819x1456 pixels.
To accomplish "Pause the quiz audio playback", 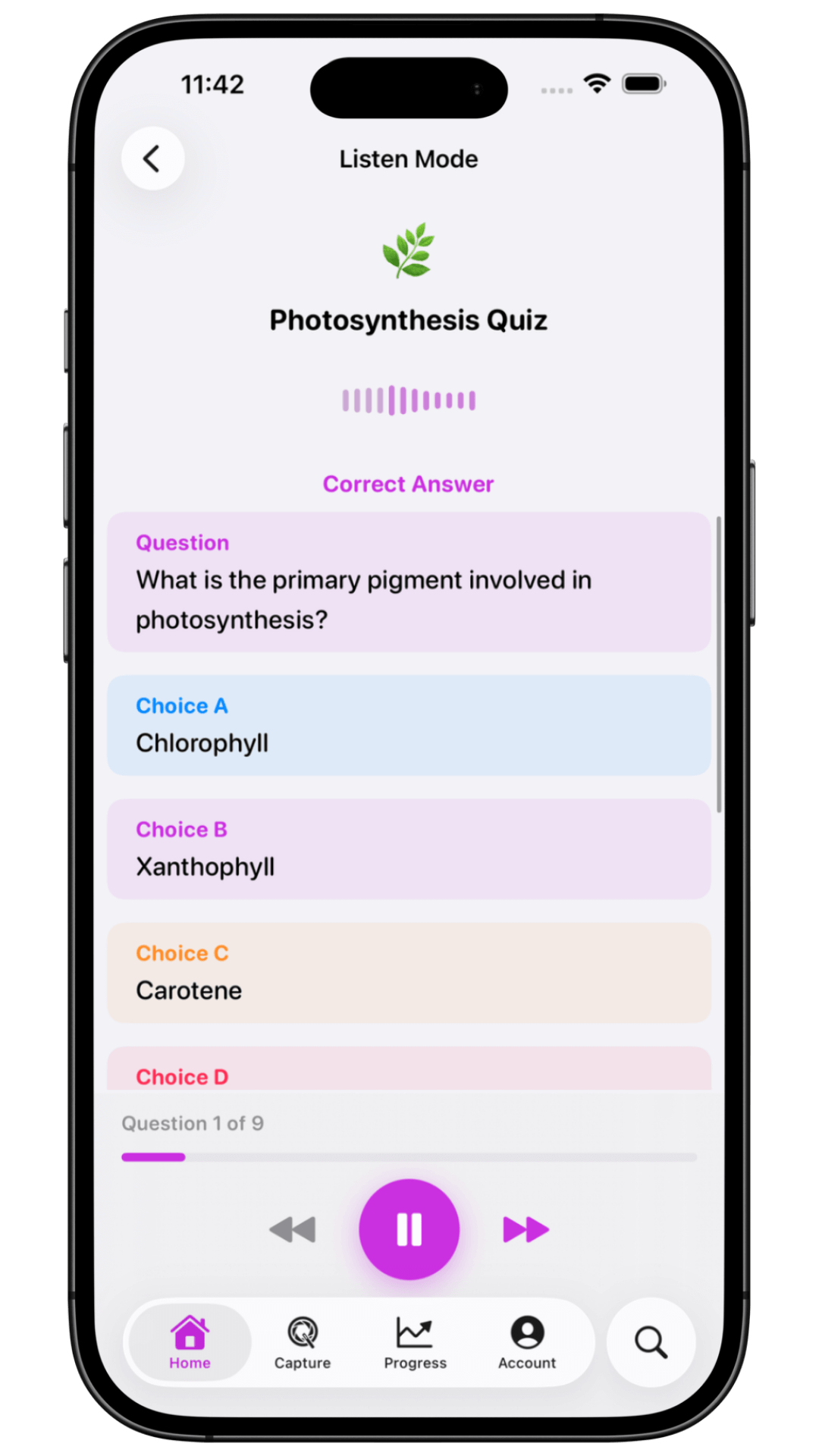I will point(409,1228).
